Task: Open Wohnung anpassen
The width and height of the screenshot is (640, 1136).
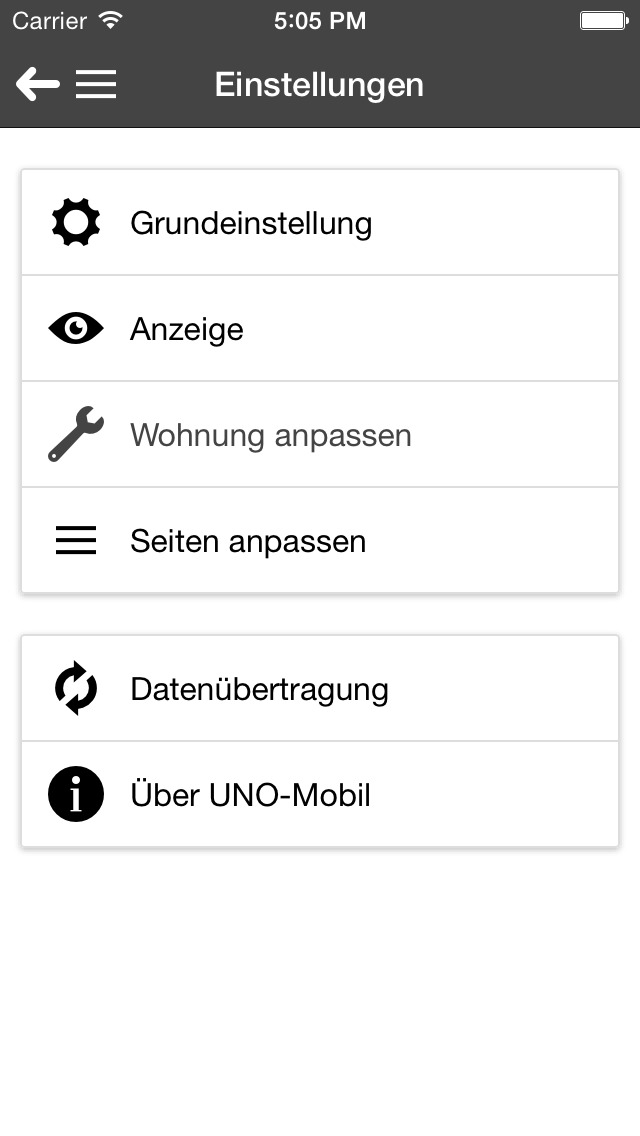Action: tap(320, 434)
